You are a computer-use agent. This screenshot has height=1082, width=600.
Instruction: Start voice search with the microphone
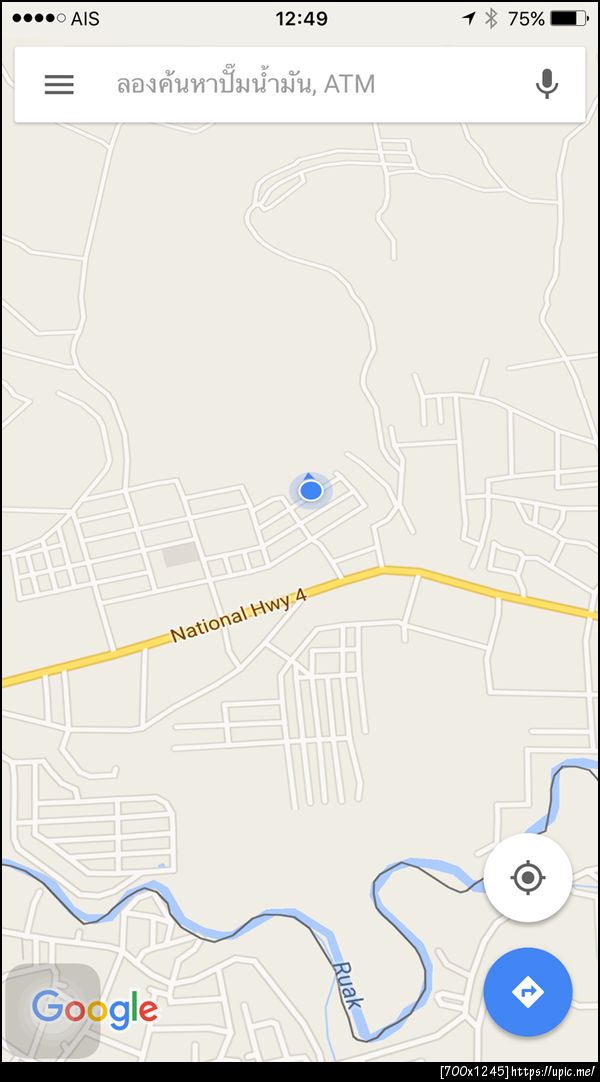546,85
